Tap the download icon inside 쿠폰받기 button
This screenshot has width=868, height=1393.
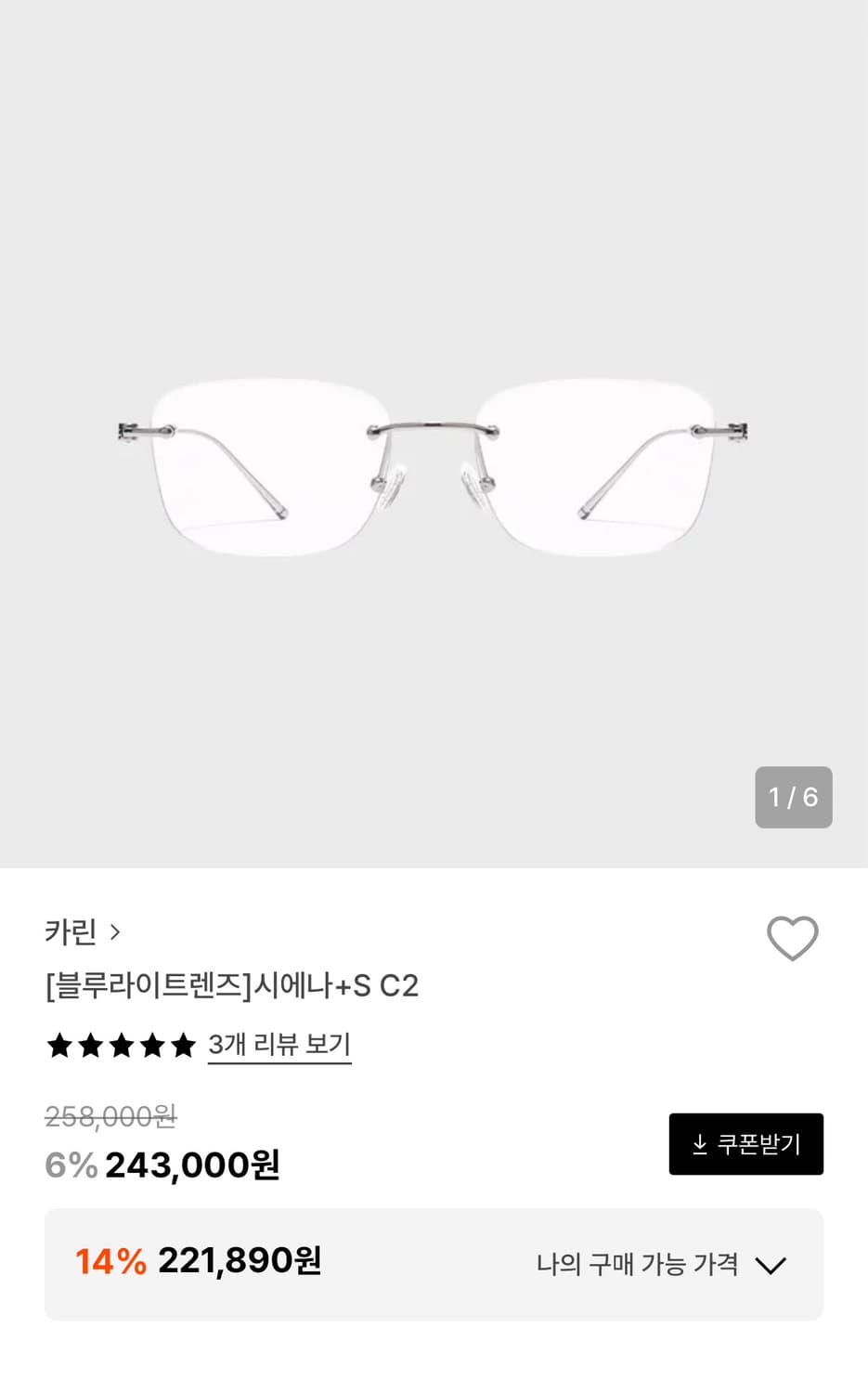coord(699,1144)
